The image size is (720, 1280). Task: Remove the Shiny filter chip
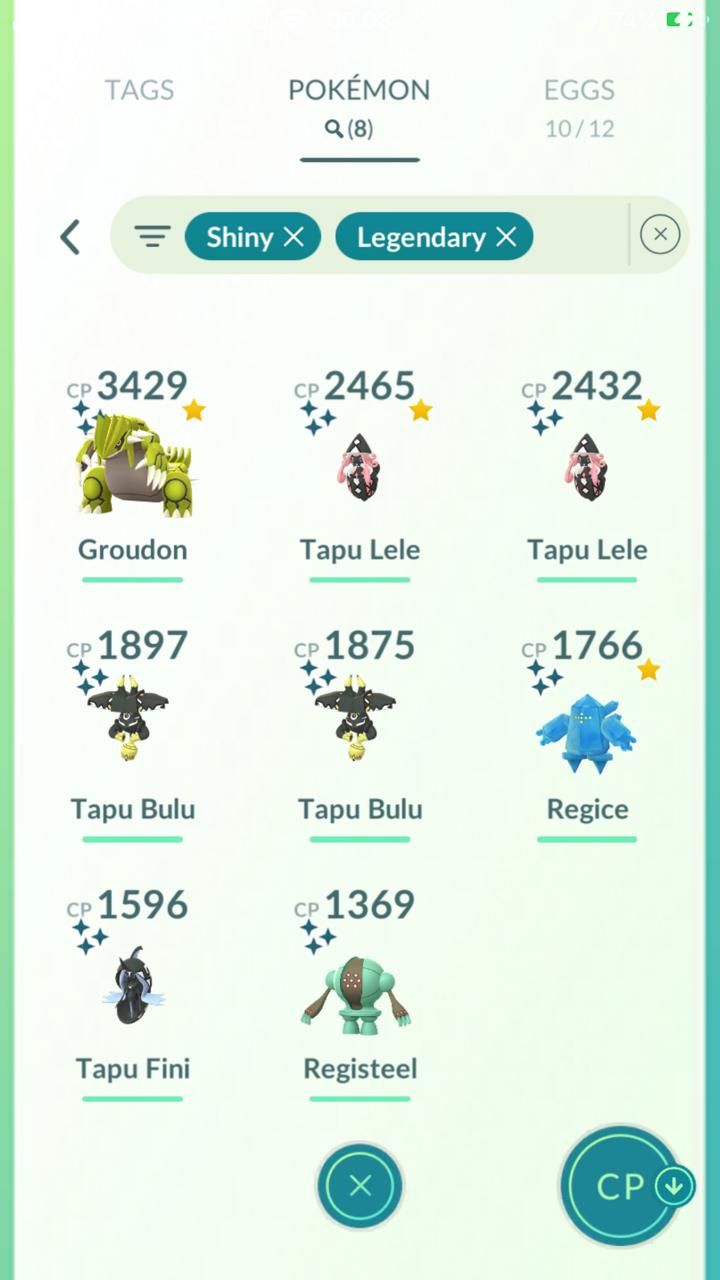[x=293, y=237]
